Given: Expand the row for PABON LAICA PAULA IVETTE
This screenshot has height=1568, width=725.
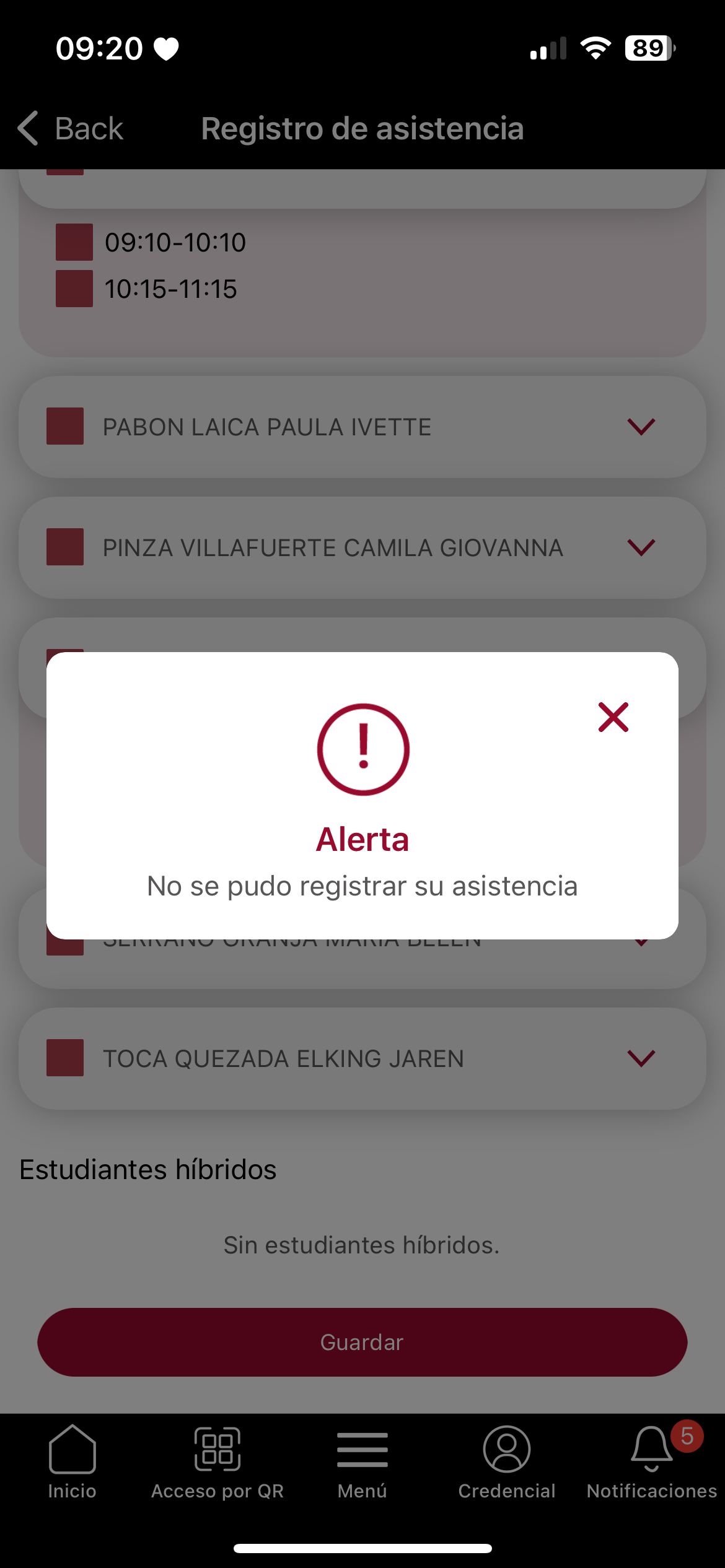Looking at the screenshot, I should [x=641, y=427].
